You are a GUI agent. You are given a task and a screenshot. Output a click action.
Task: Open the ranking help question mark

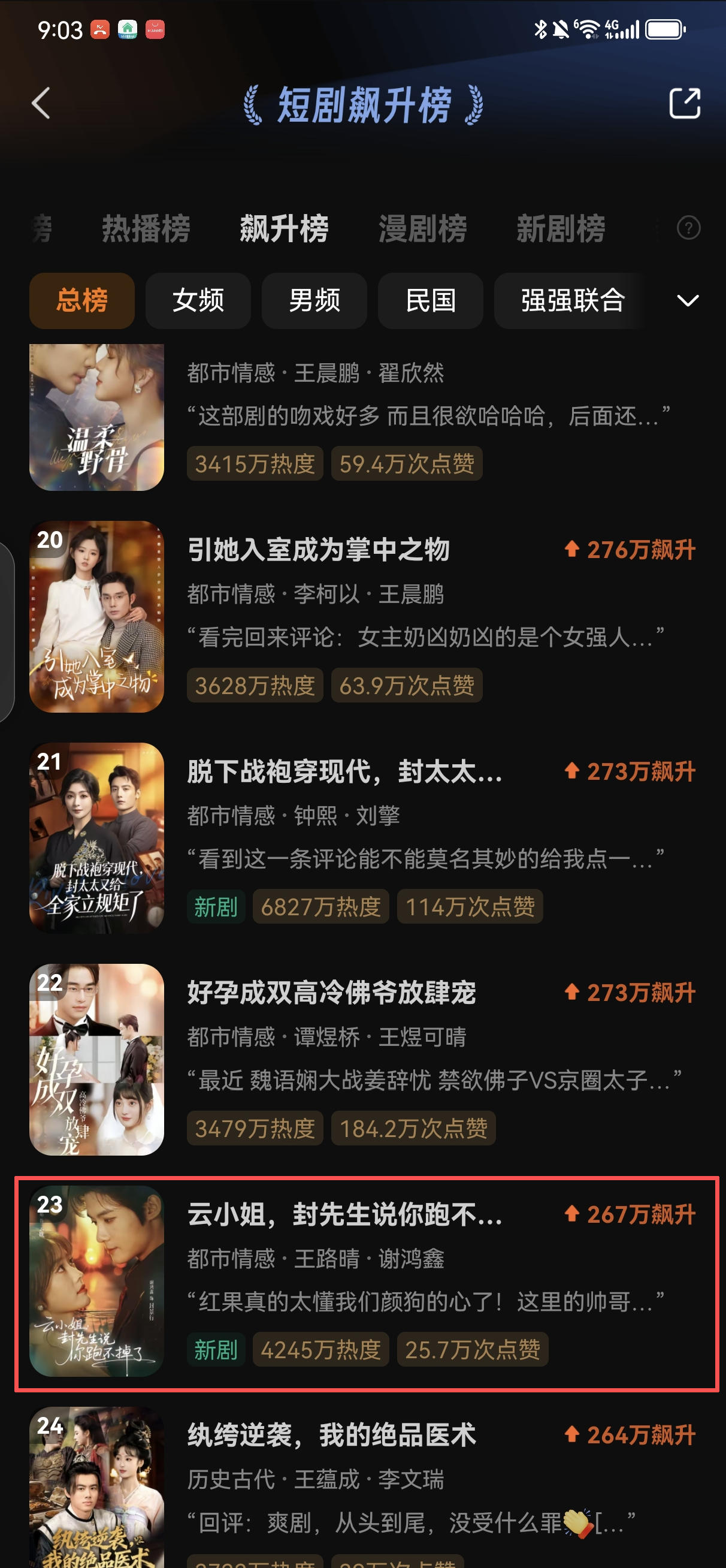(688, 228)
